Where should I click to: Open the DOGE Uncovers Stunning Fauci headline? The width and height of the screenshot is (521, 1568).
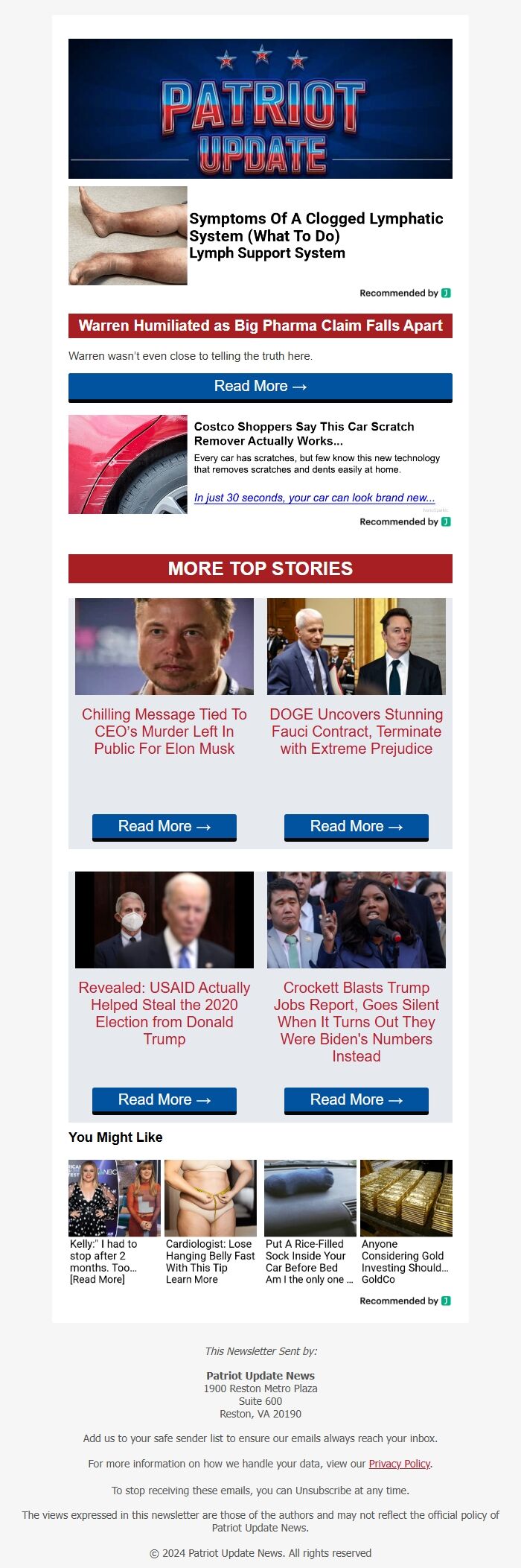pyautogui.click(x=356, y=731)
